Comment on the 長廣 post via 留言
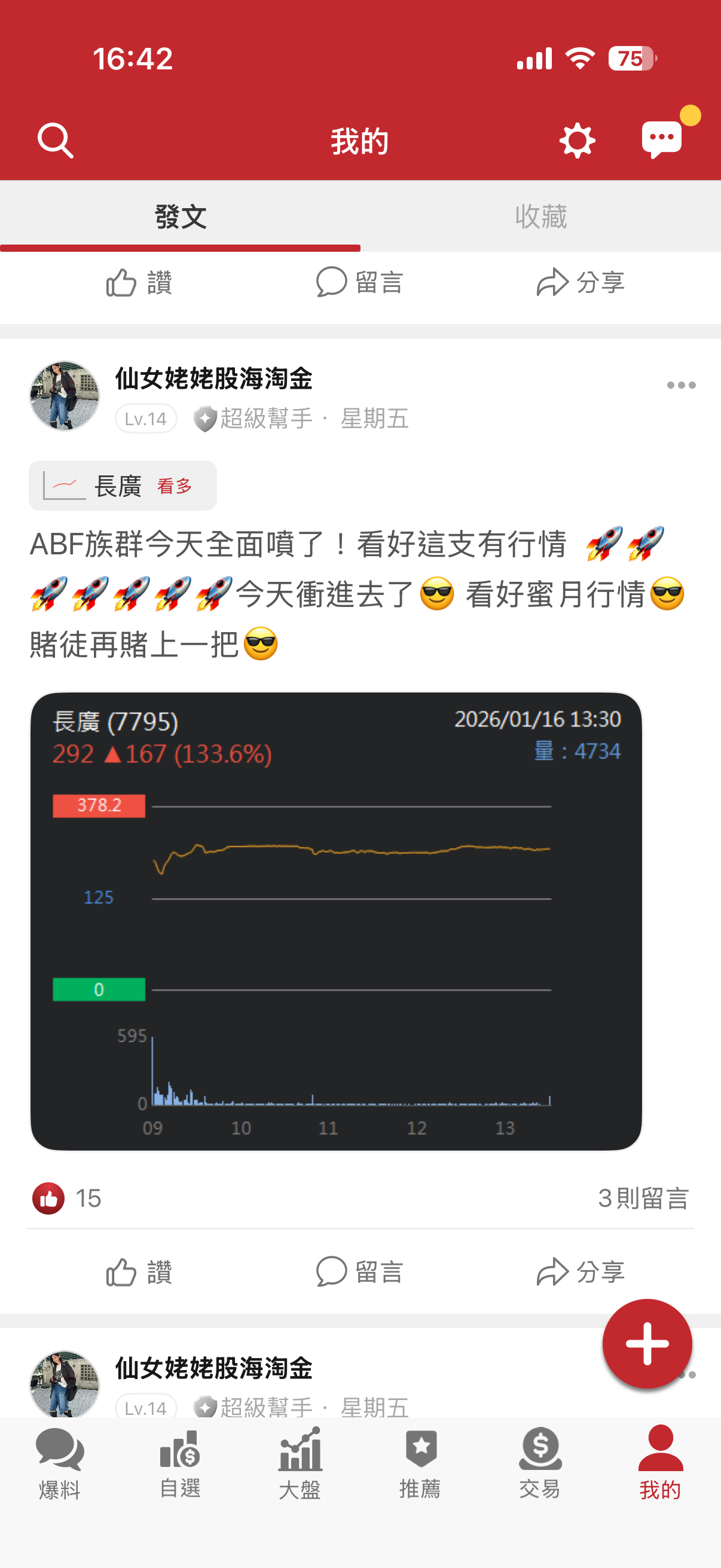Viewport: 721px width, 1568px height. click(360, 1272)
